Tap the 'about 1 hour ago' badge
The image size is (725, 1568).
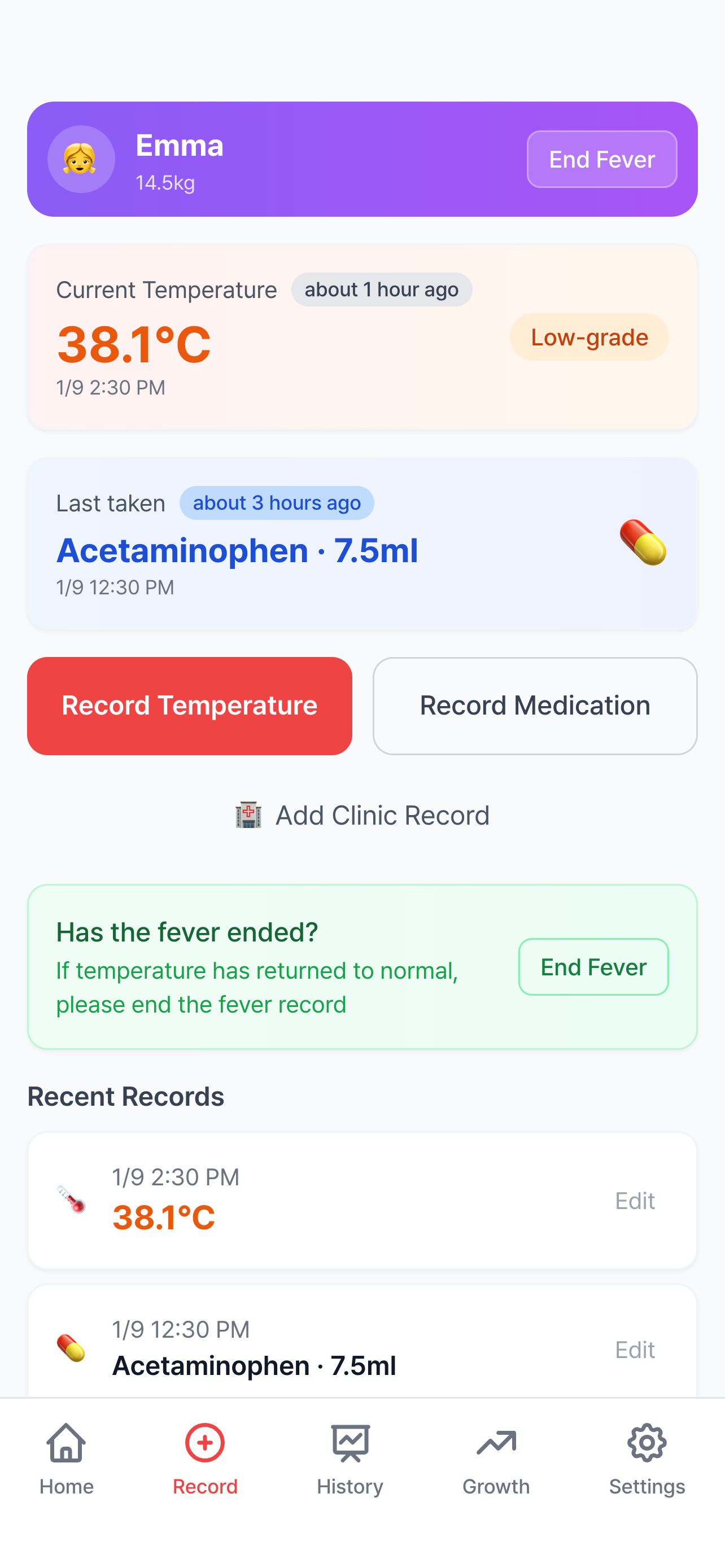point(382,290)
